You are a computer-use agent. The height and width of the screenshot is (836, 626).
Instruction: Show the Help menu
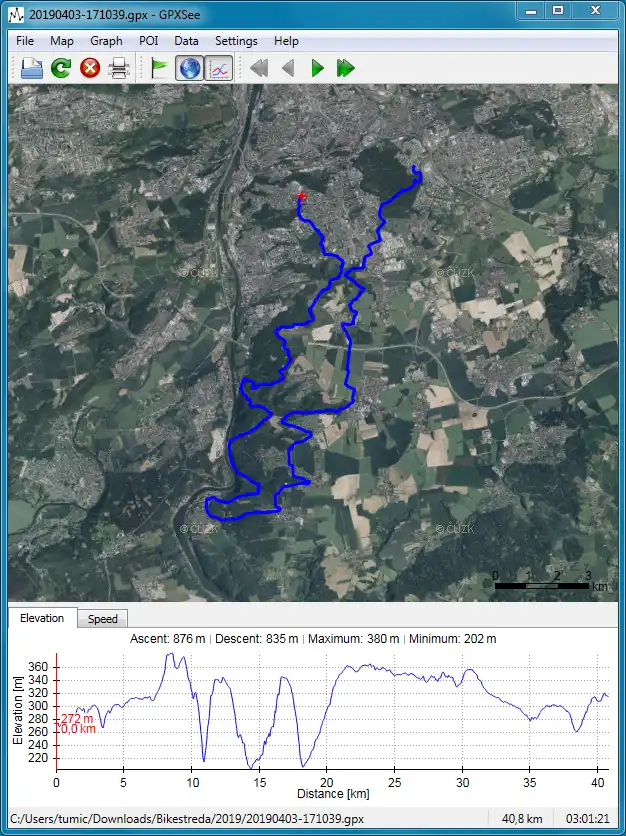pos(286,41)
